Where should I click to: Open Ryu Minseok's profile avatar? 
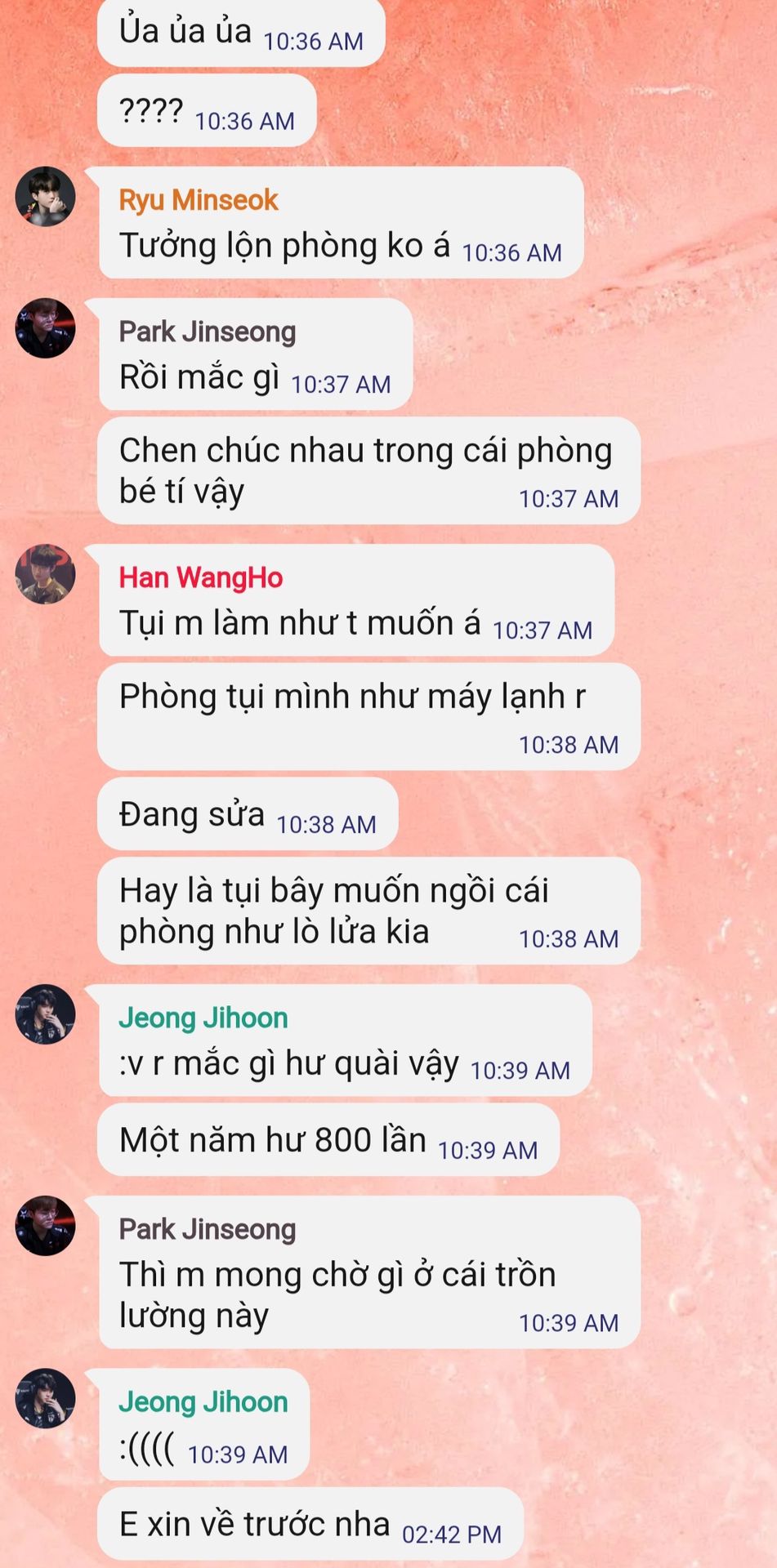click(45, 197)
